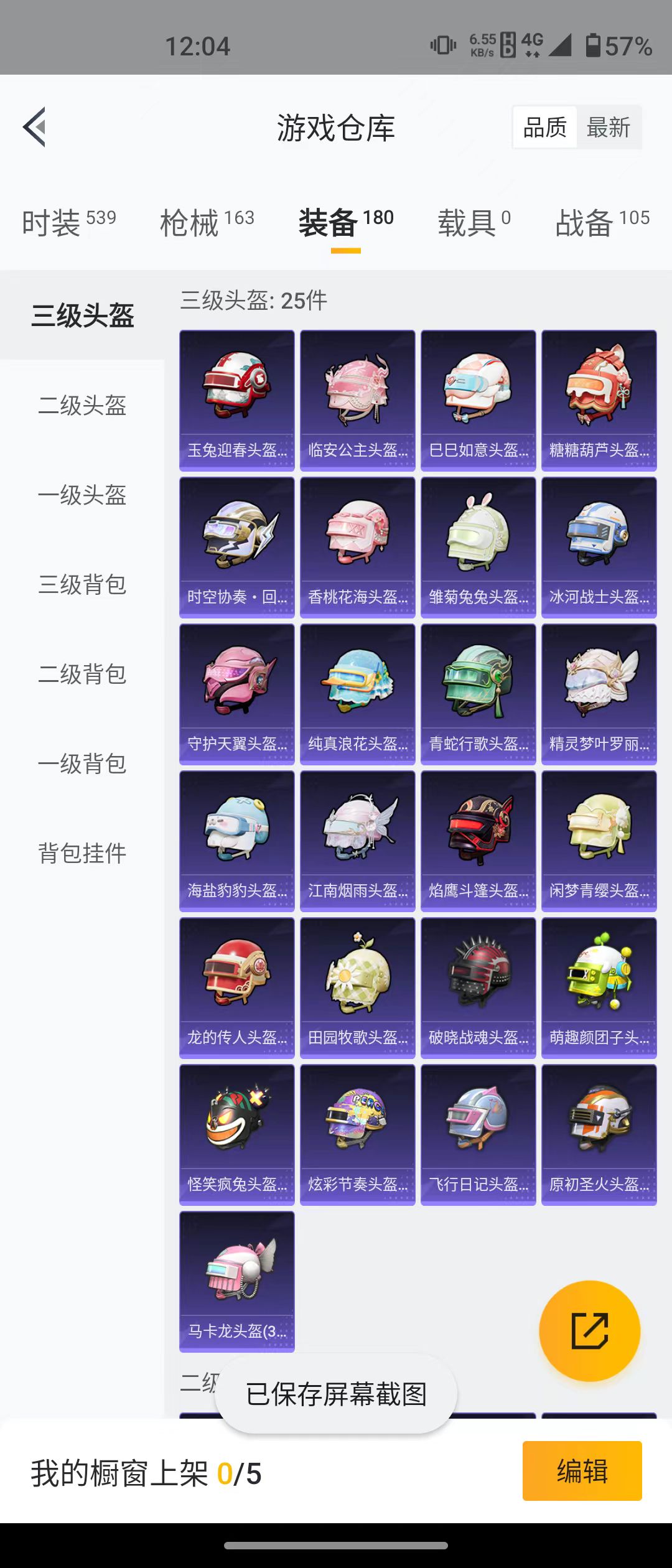Open the 冰河战士头盔 item
This screenshot has width=672, height=1568.
(599, 547)
